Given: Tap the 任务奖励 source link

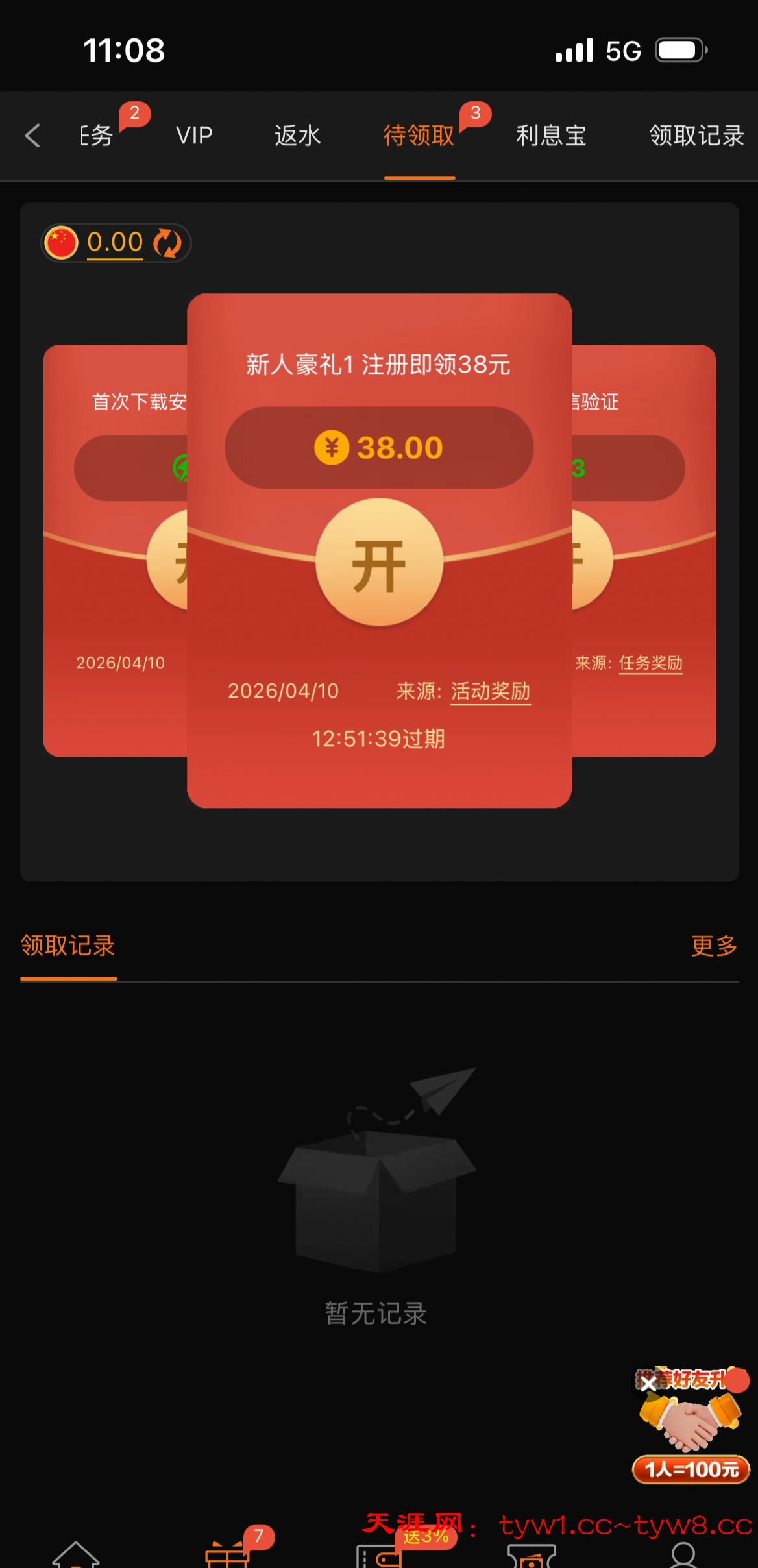Looking at the screenshot, I should pos(650,663).
